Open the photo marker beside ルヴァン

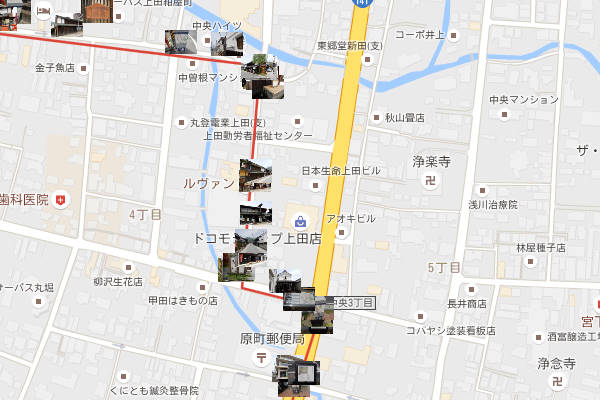(255, 176)
